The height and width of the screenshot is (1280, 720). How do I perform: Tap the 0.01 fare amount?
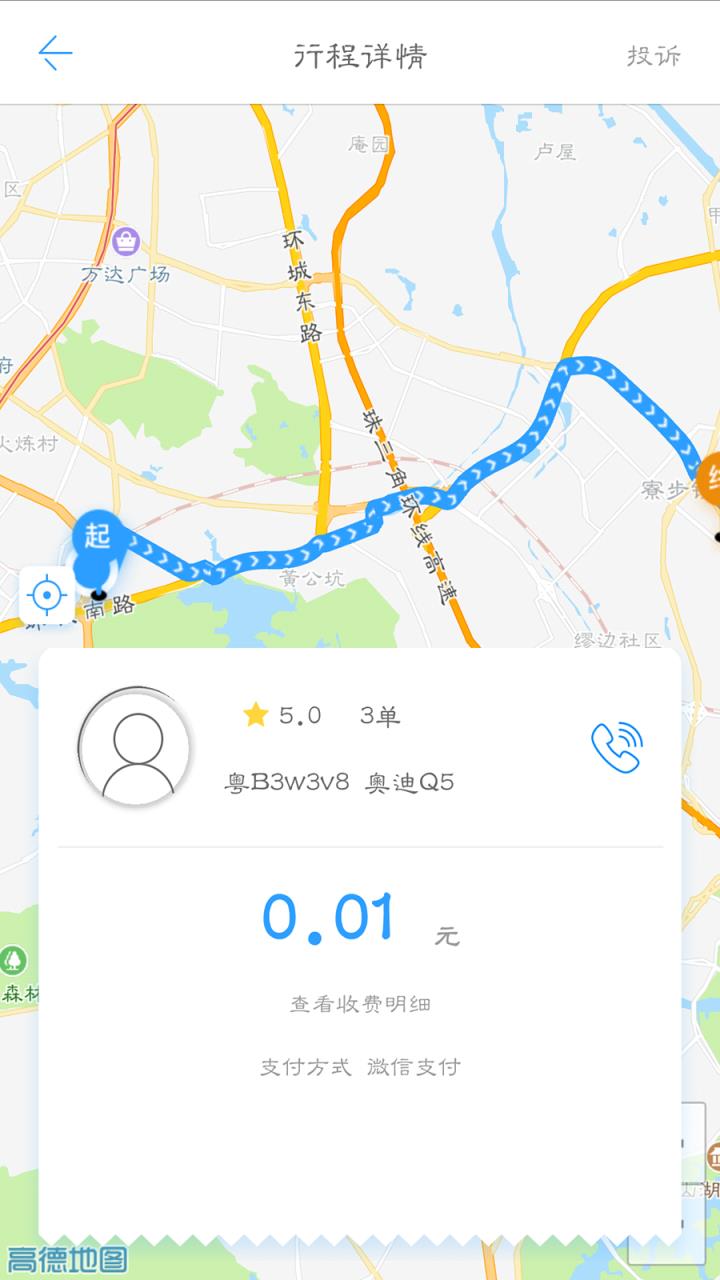(x=330, y=915)
